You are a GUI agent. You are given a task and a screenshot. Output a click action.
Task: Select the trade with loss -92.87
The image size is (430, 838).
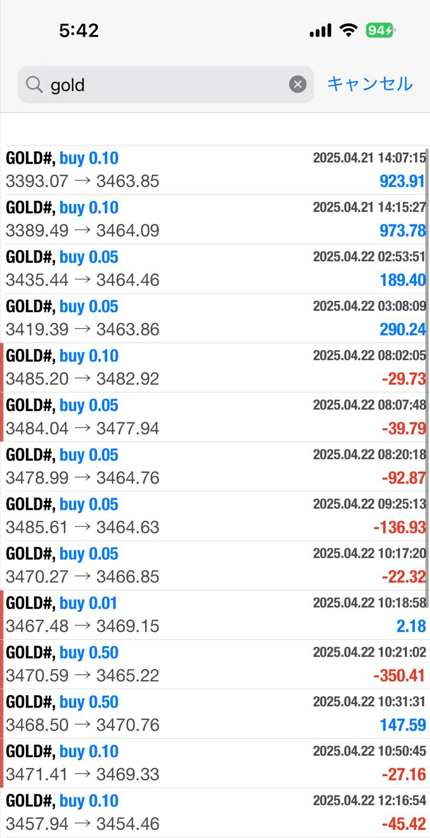coord(215,467)
